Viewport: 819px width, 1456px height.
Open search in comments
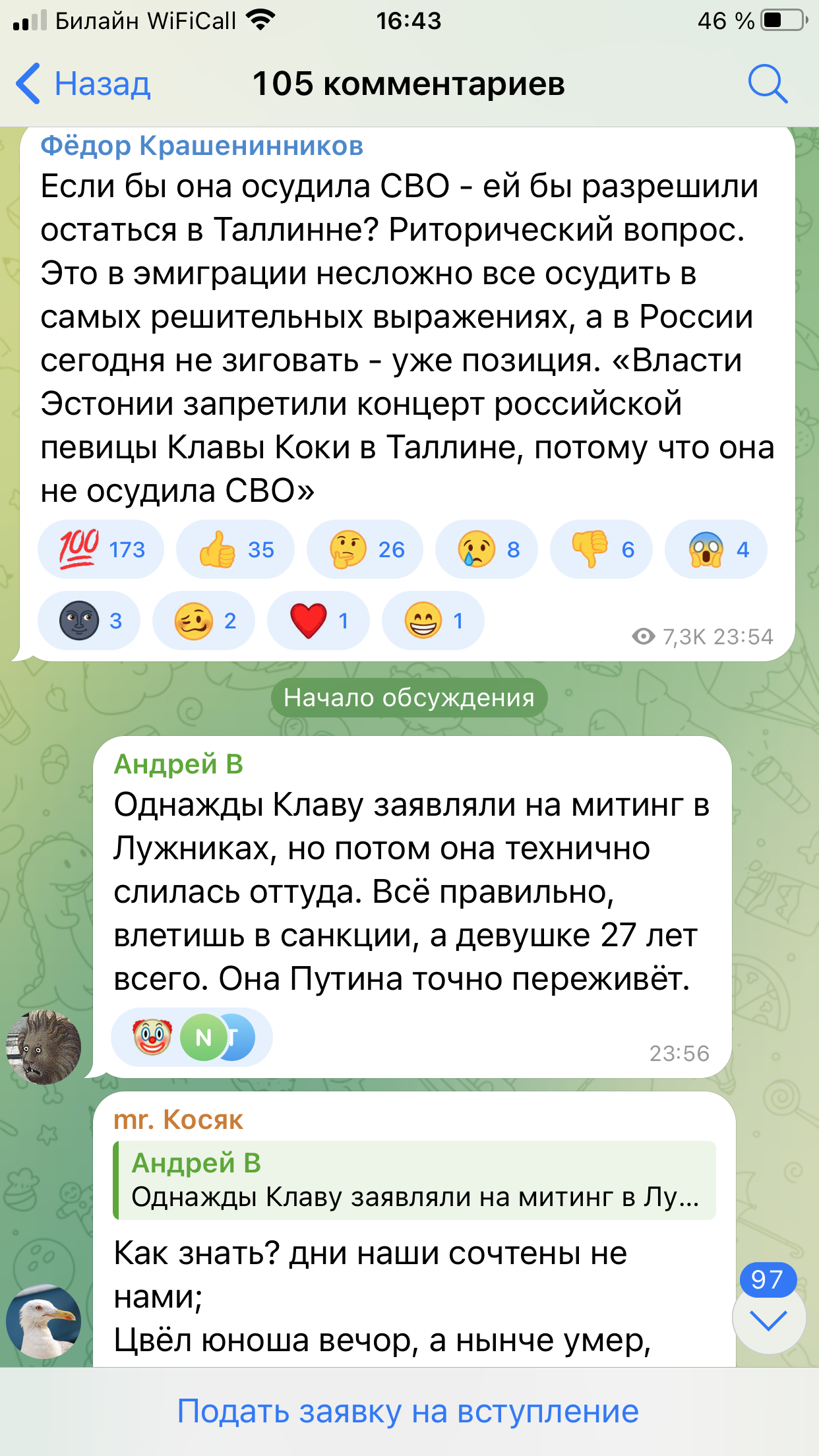pyautogui.click(x=767, y=84)
